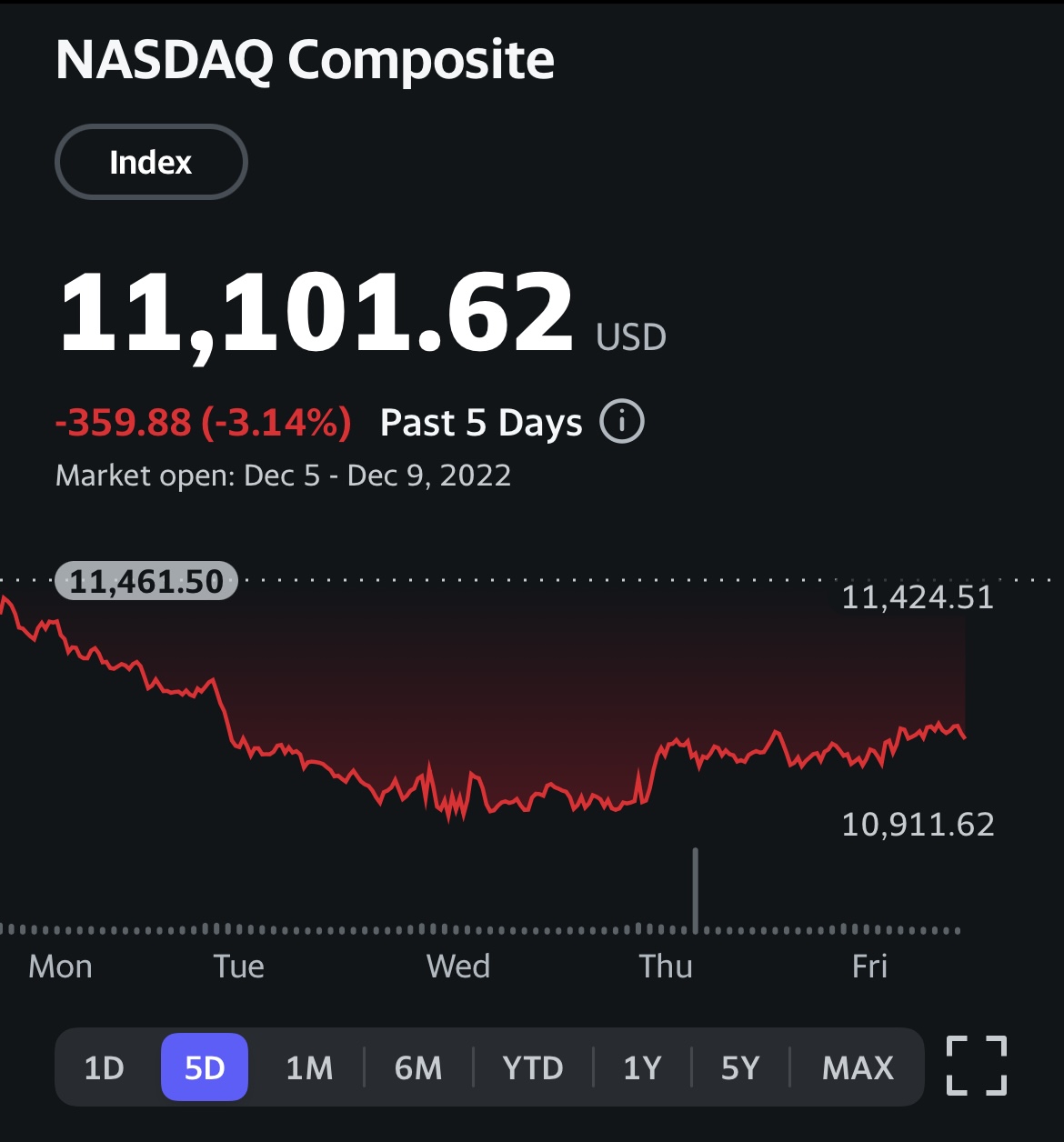Select the 5D chart range
This screenshot has width=1064, height=1142.
pos(205,1067)
